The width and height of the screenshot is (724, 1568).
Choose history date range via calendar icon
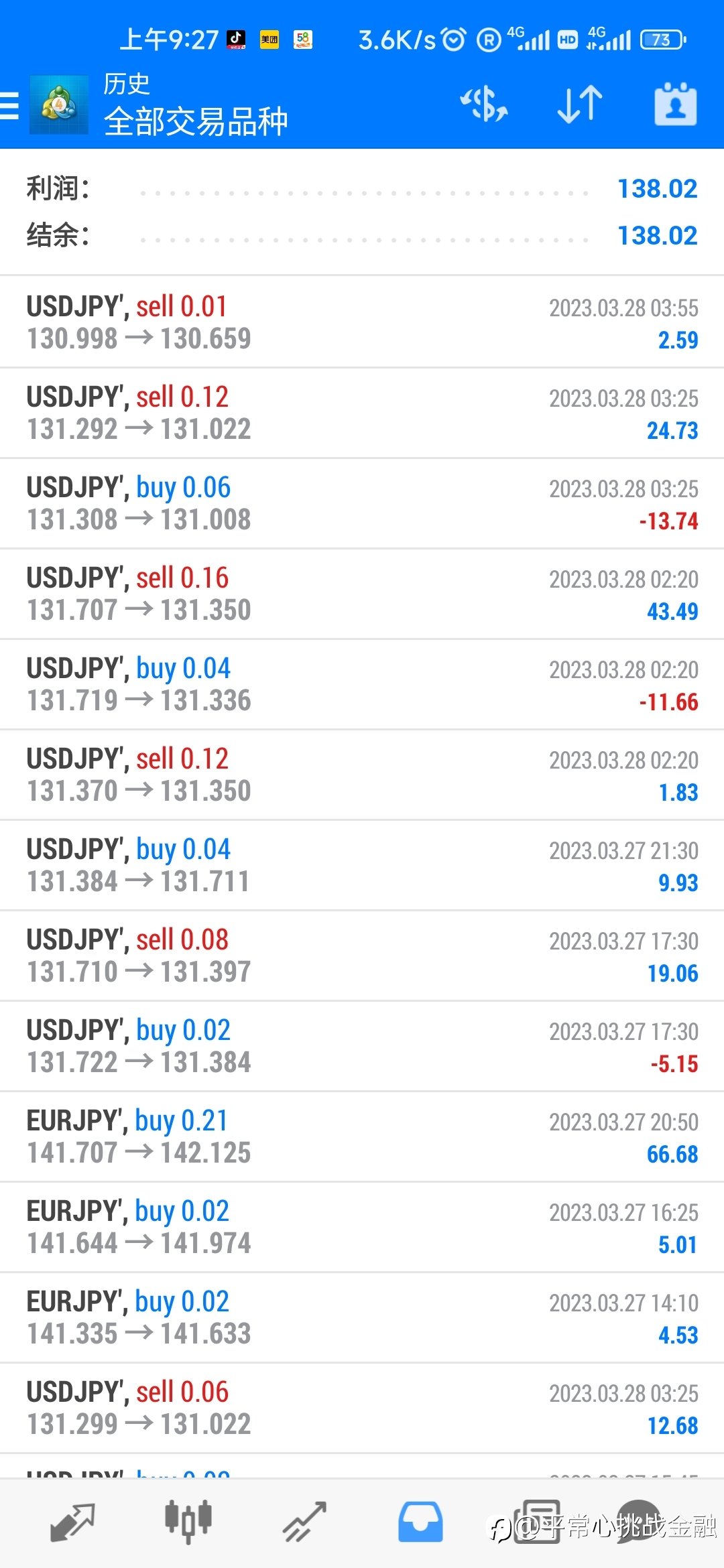[x=675, y=105]
